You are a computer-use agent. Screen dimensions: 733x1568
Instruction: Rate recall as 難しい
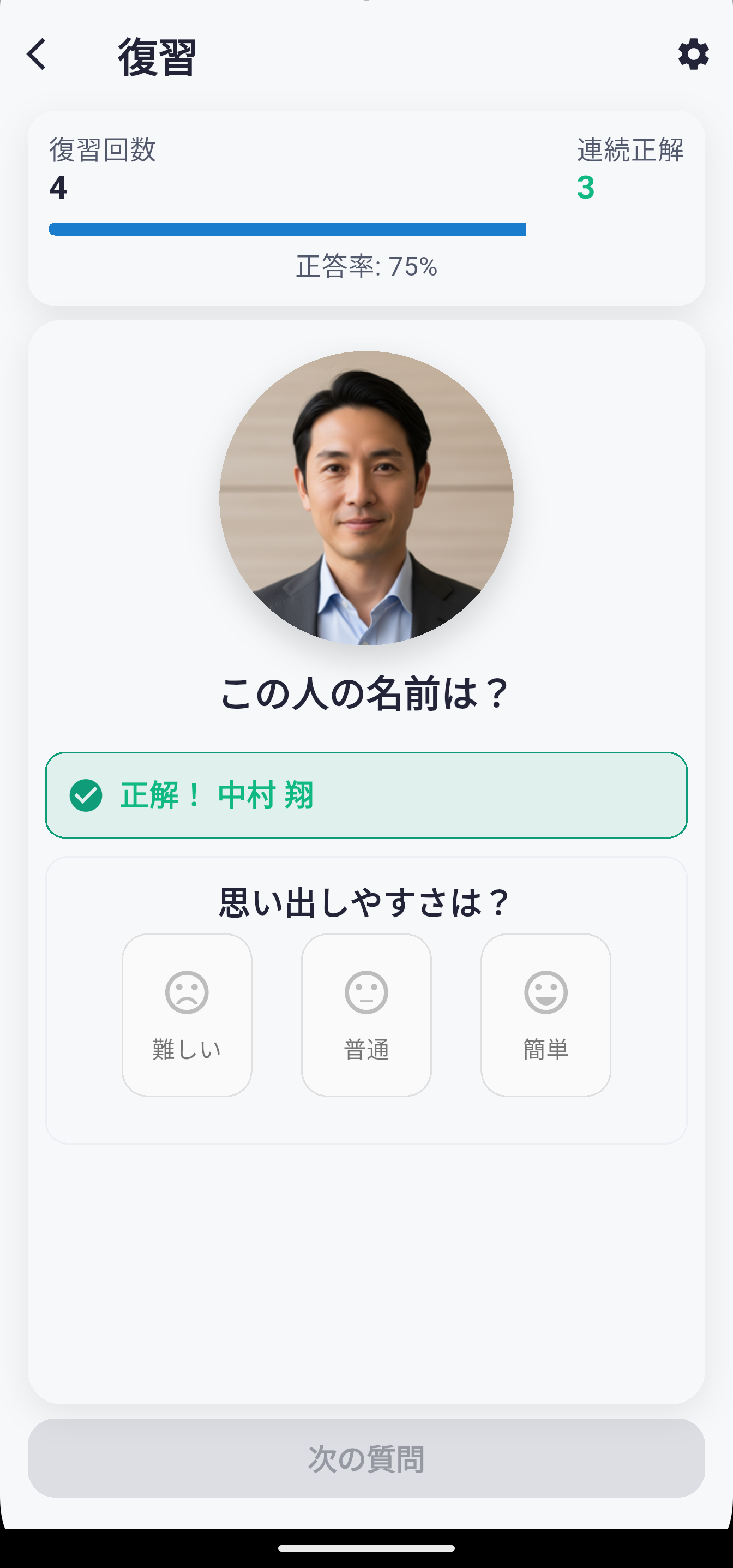click(187, 1015)
